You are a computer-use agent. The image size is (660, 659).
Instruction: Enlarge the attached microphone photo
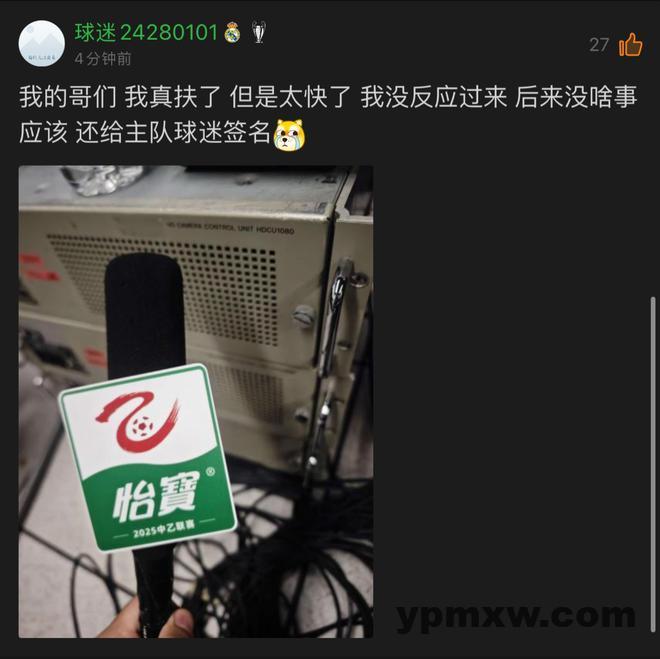tap(195, 400)
